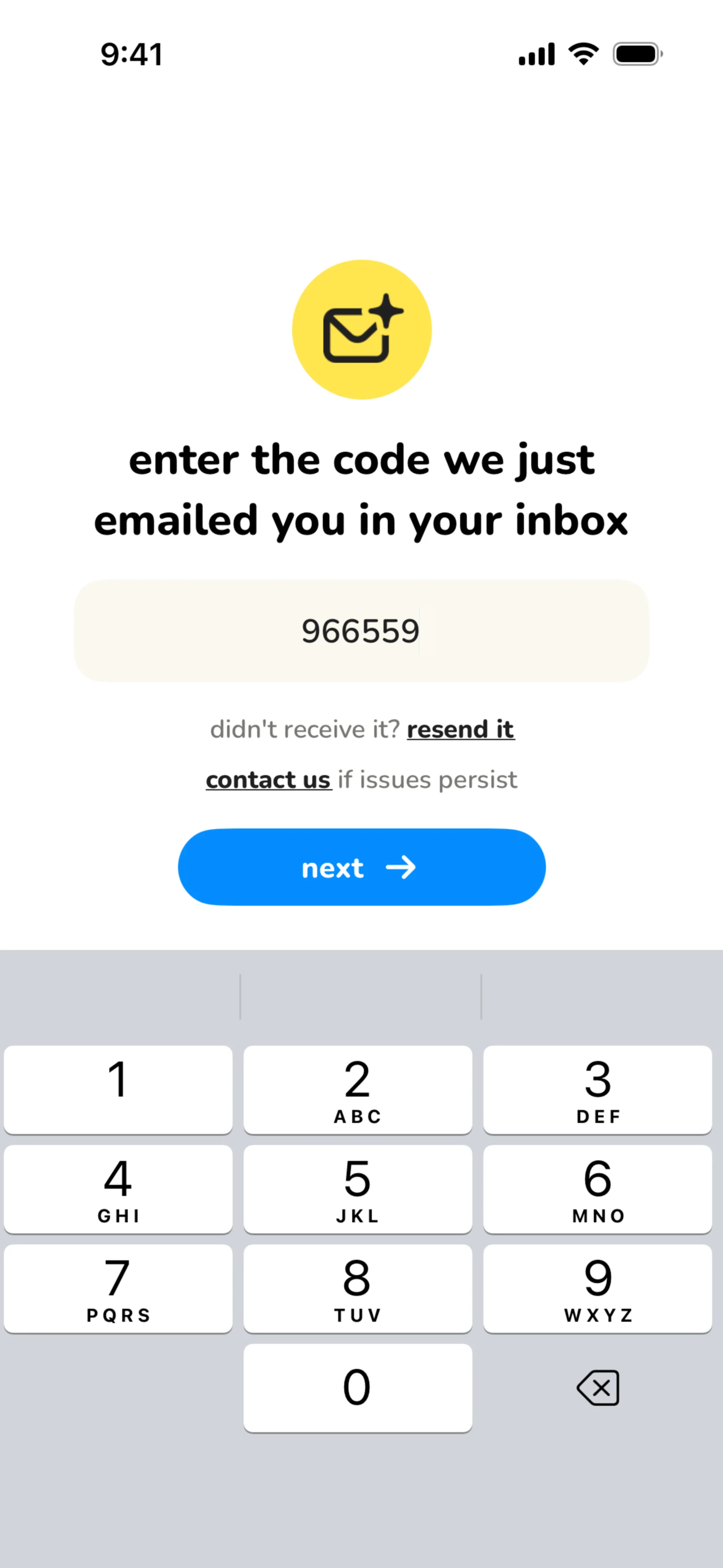Resend the email code
This screenshot has width=723, height=1568.
coord(460,729)
